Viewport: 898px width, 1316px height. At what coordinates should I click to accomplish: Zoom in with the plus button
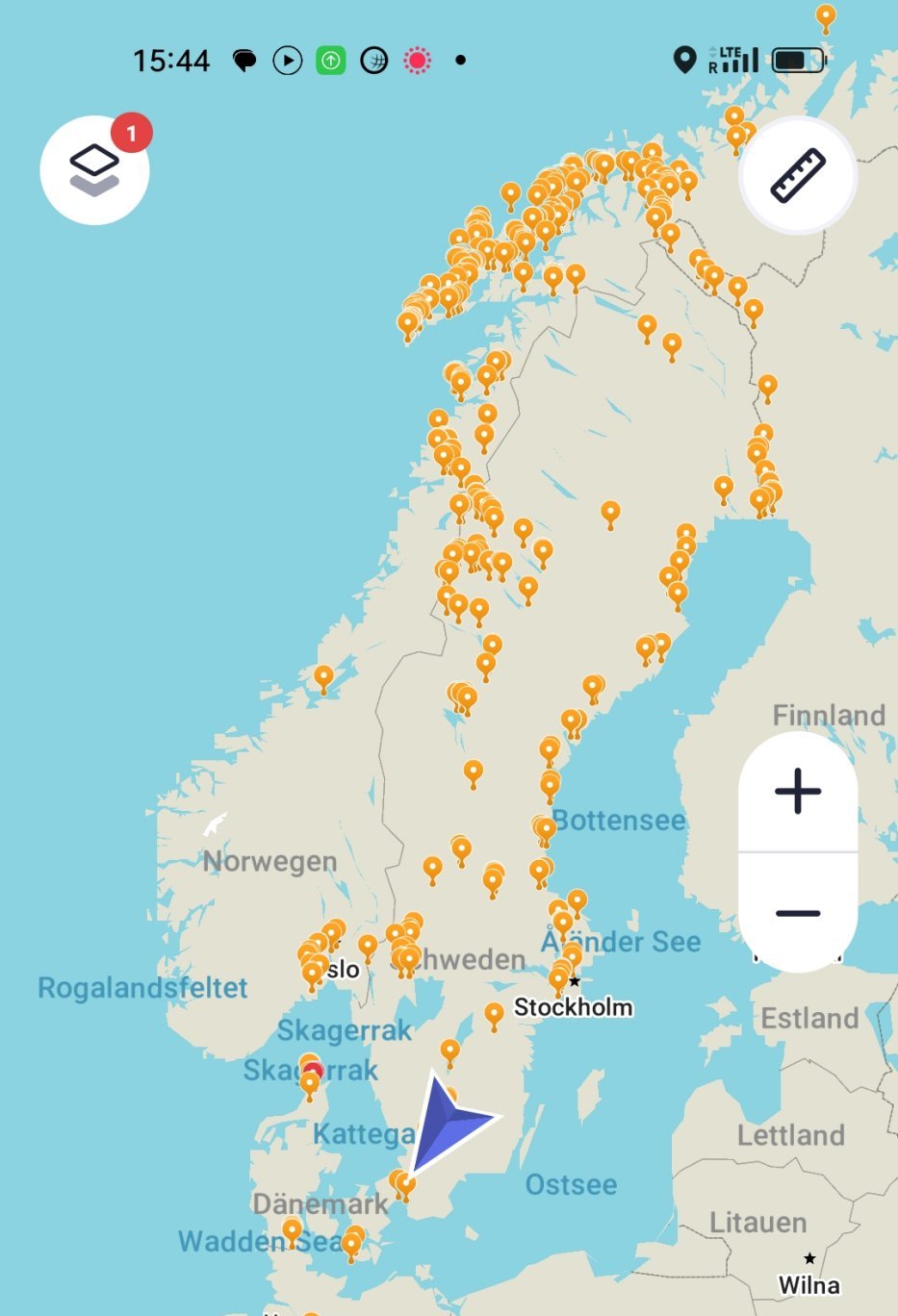point(797,792)
